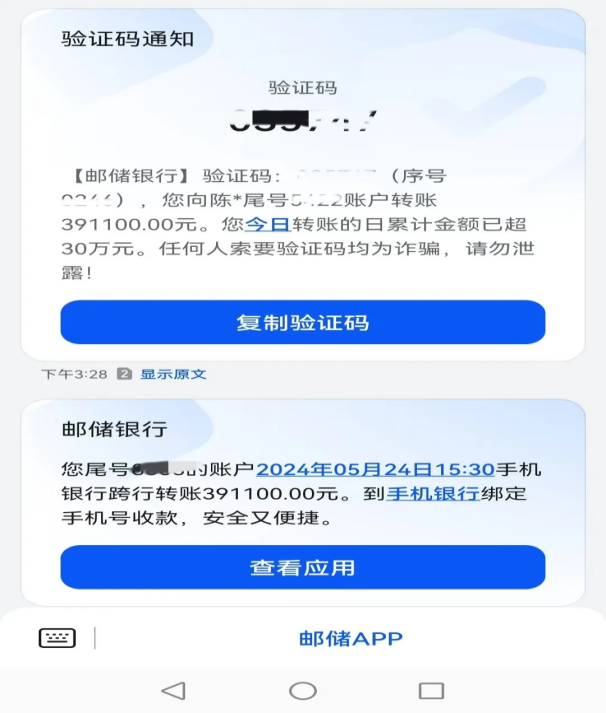Tap the 查看应用 button
The height and width of the screenshot is (713, 606).
coord(302,568)
